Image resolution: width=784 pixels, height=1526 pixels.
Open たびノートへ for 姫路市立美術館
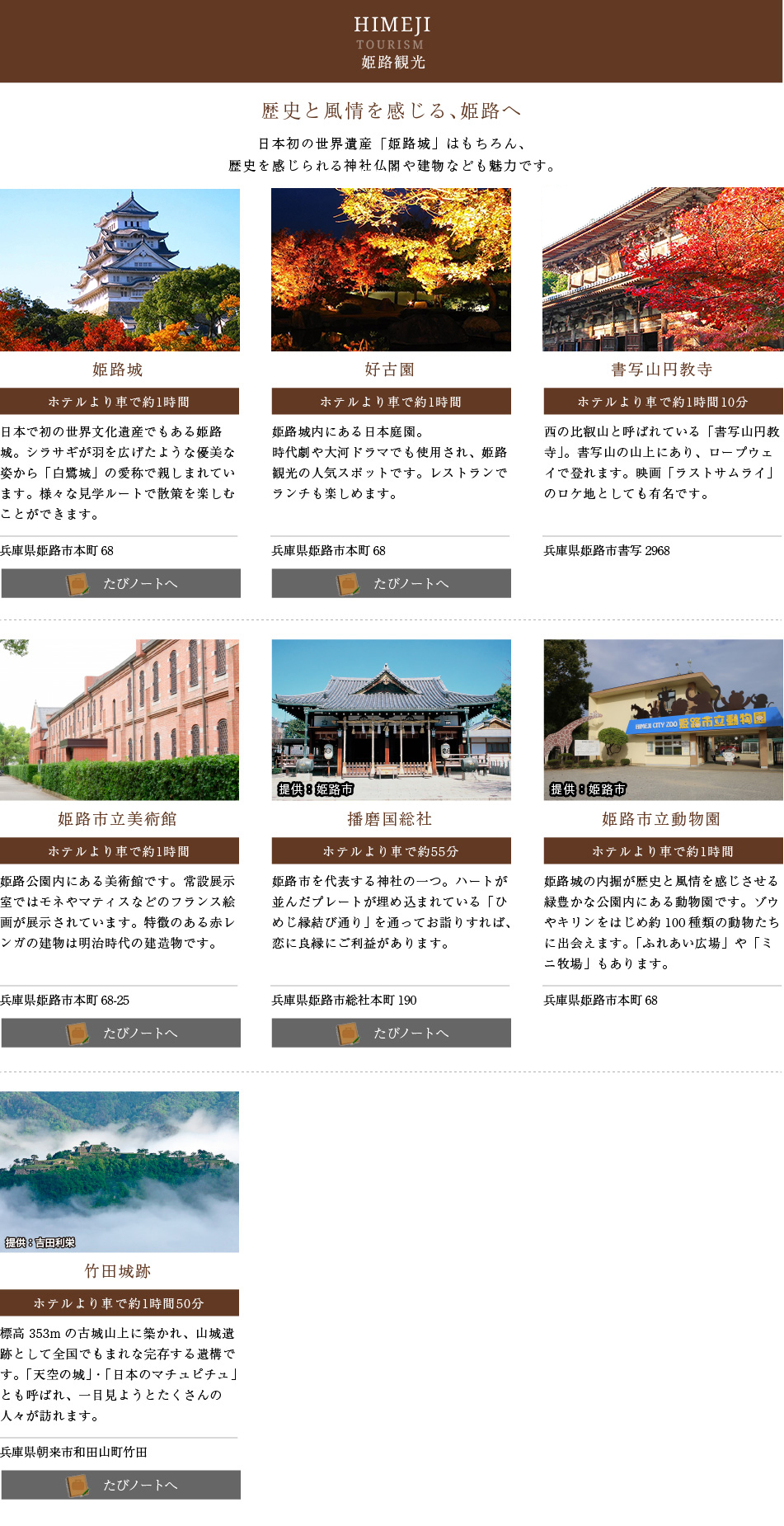tap(120, 1033)
